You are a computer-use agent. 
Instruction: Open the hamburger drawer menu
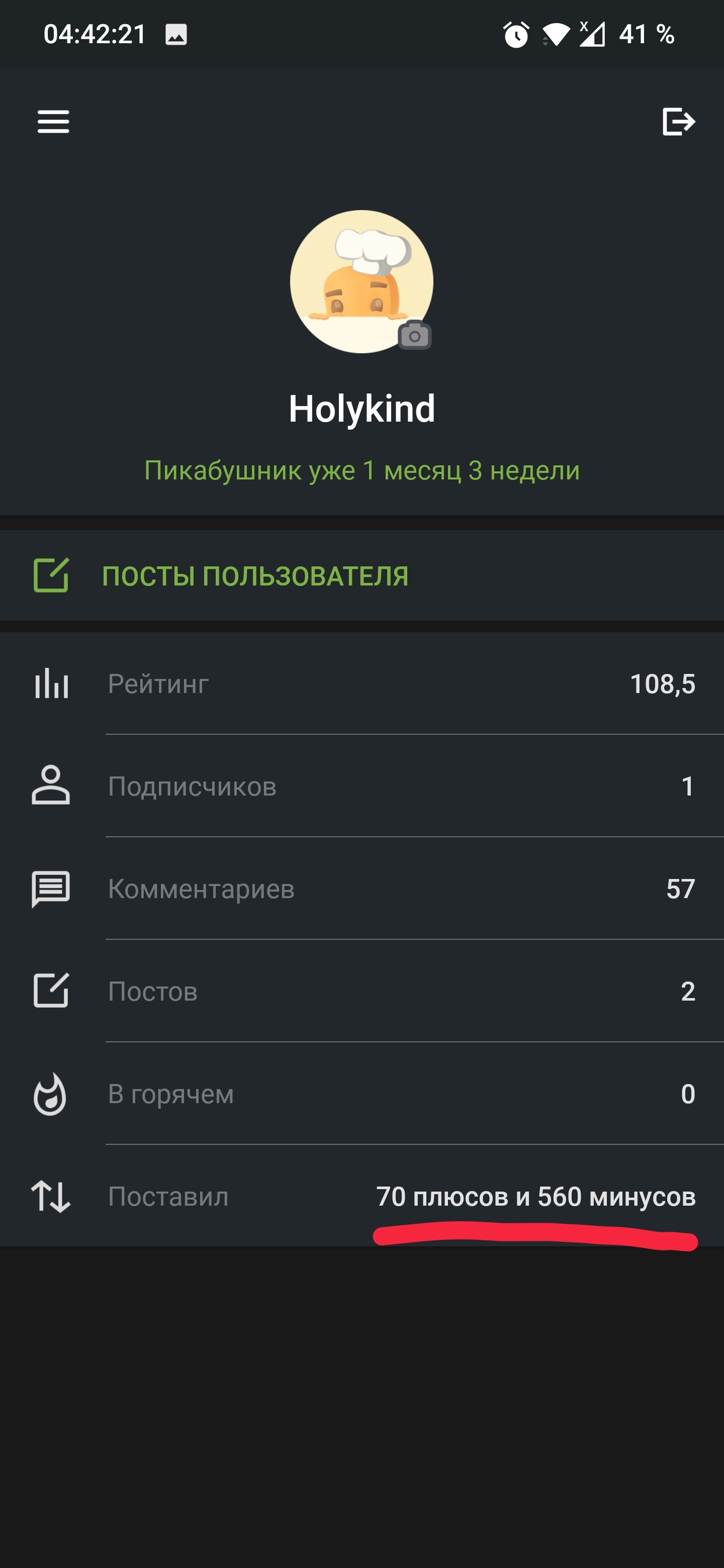53,122
